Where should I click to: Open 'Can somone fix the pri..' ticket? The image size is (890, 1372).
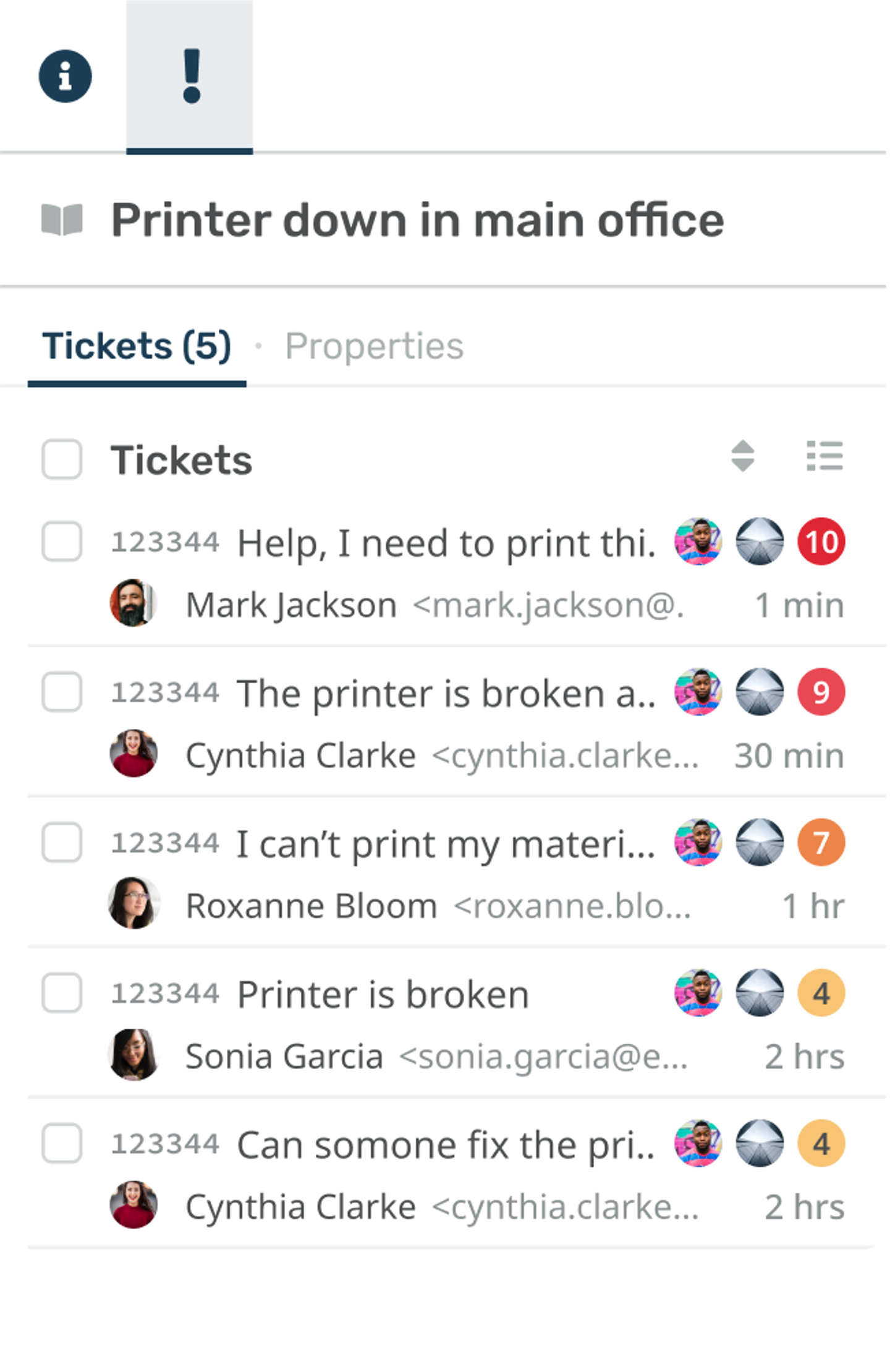pyautogui.click(x=446, y=1145)
